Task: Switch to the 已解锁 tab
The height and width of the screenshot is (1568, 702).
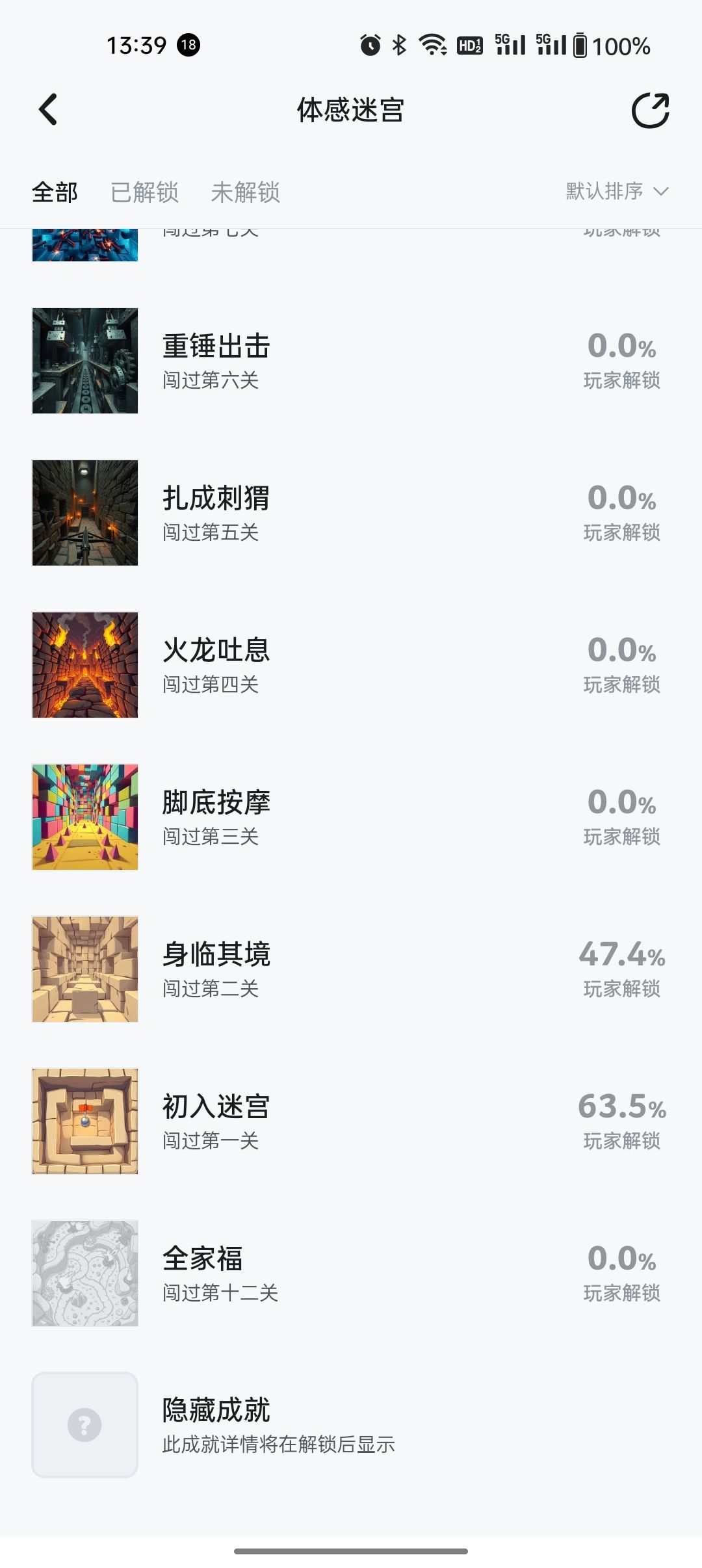Action: point(144,192)
